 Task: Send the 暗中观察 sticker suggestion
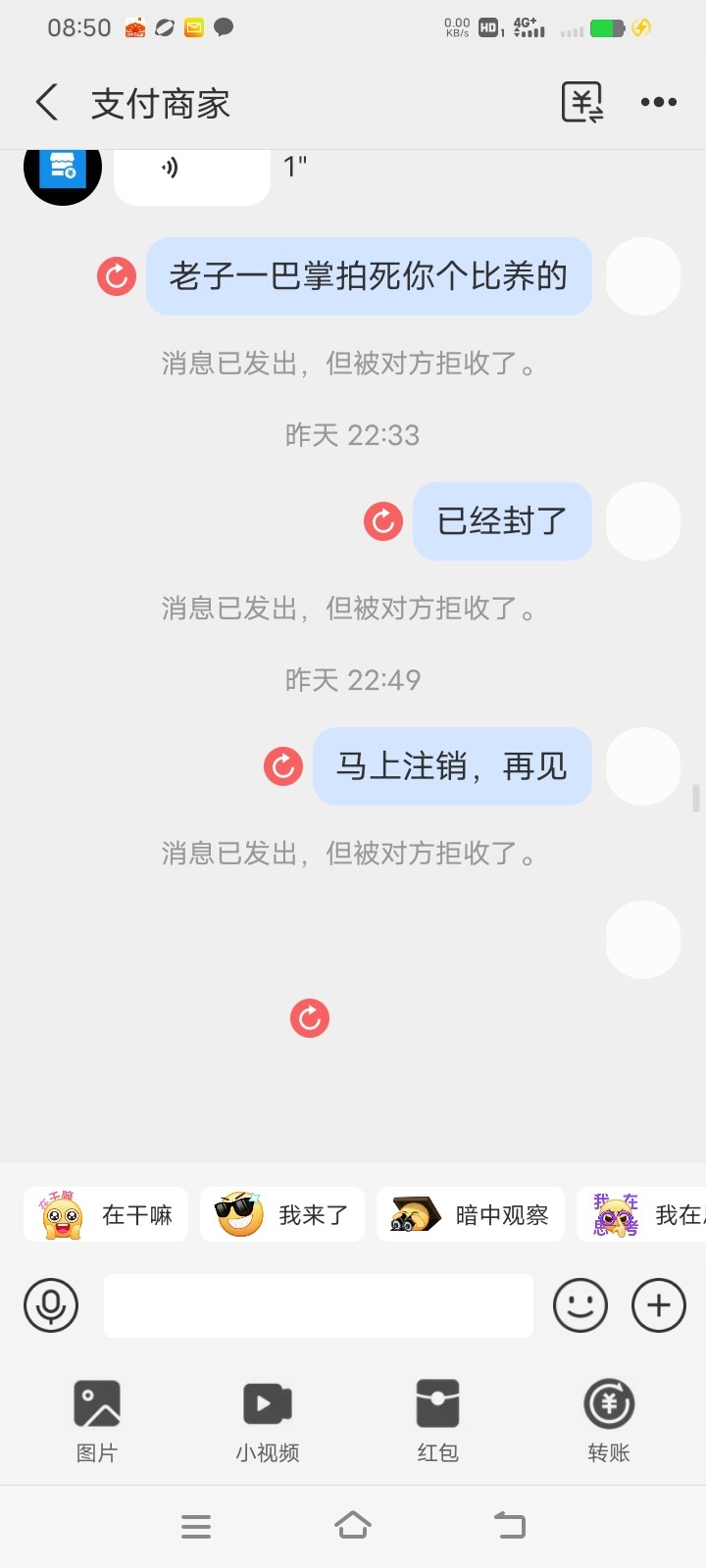point(471,1215)
